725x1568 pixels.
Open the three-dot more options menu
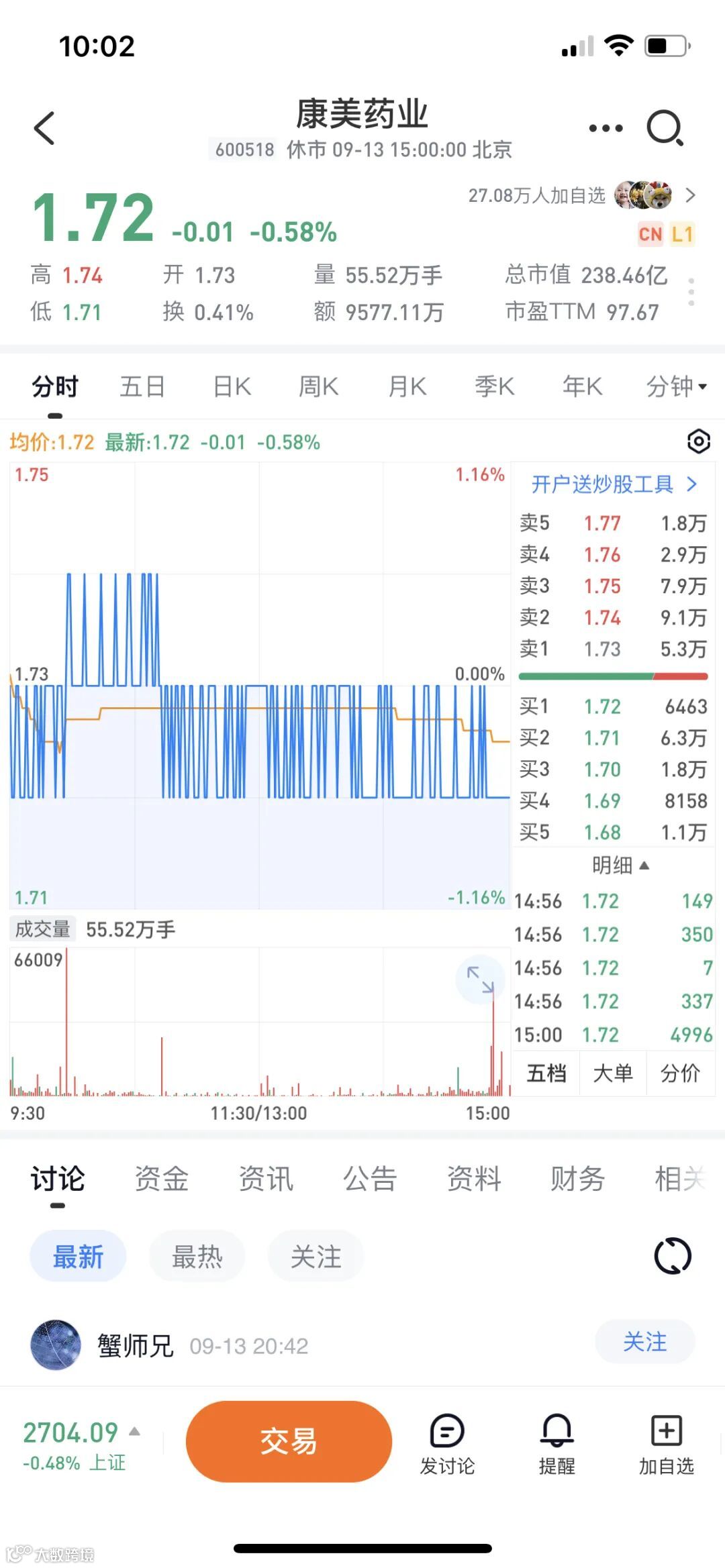pos(606,128)
